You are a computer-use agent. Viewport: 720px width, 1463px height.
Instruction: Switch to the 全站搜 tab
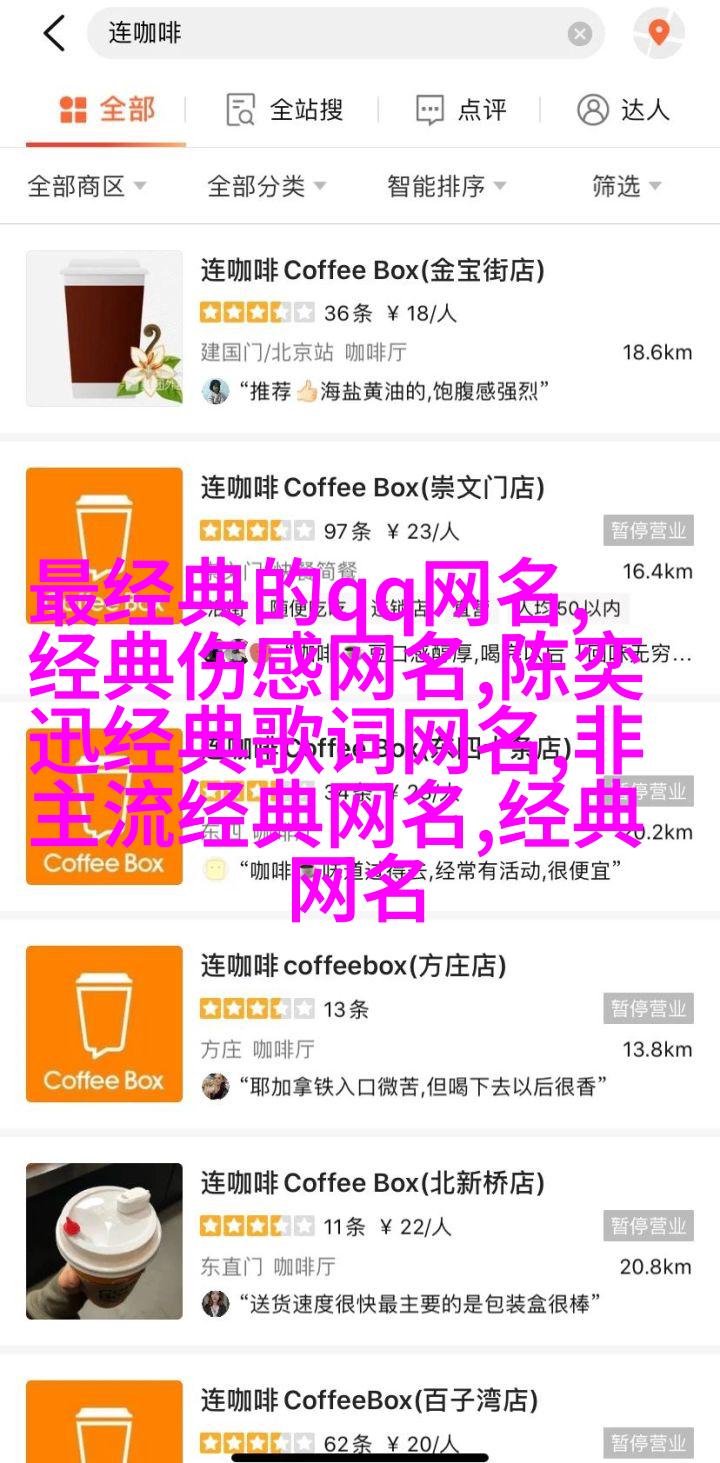[x=285, y=110]
